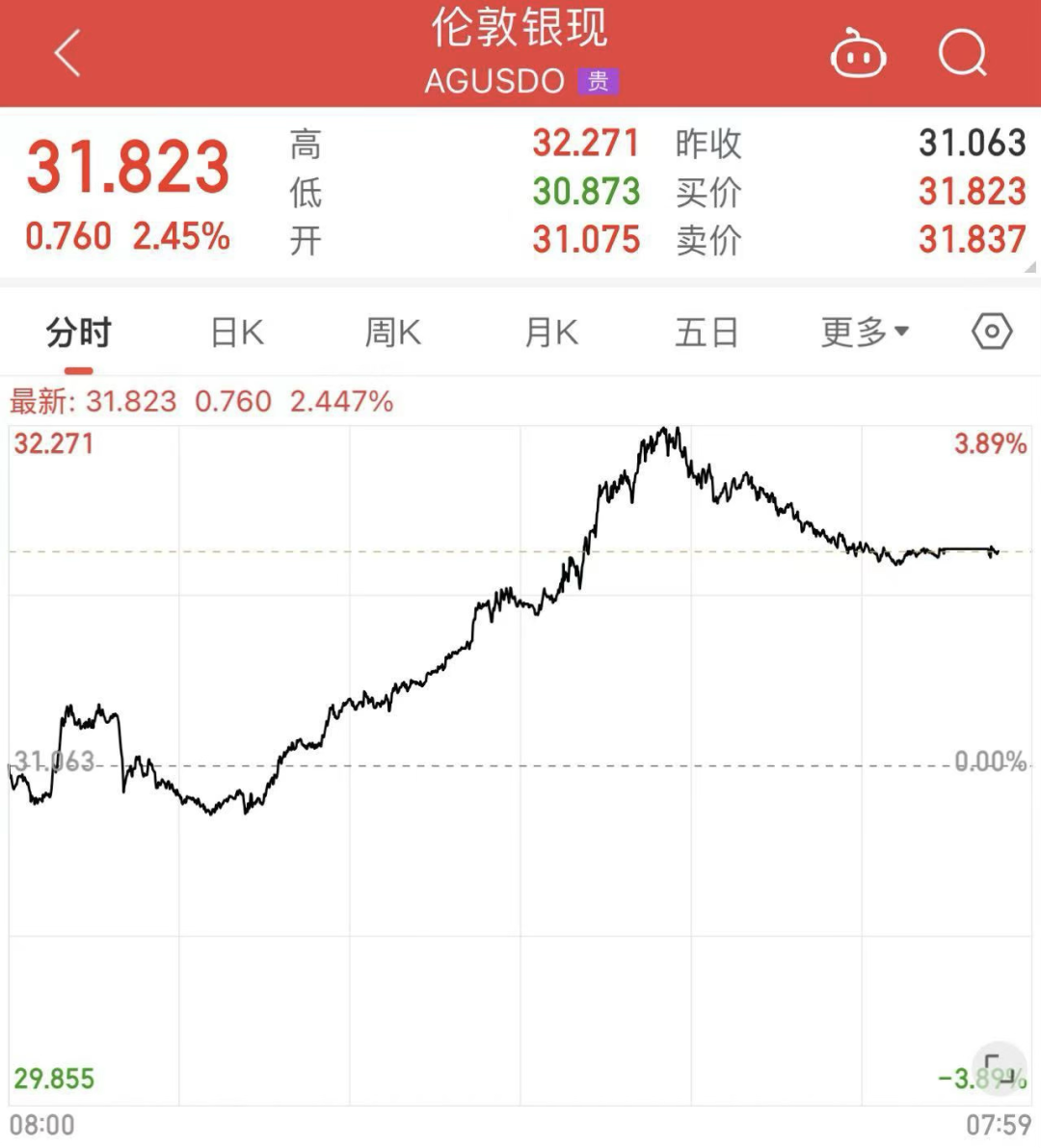The height and width of the screenshot is (1148, 1041).
Task: Select the 周K chart tab
Action: [392, 334]
